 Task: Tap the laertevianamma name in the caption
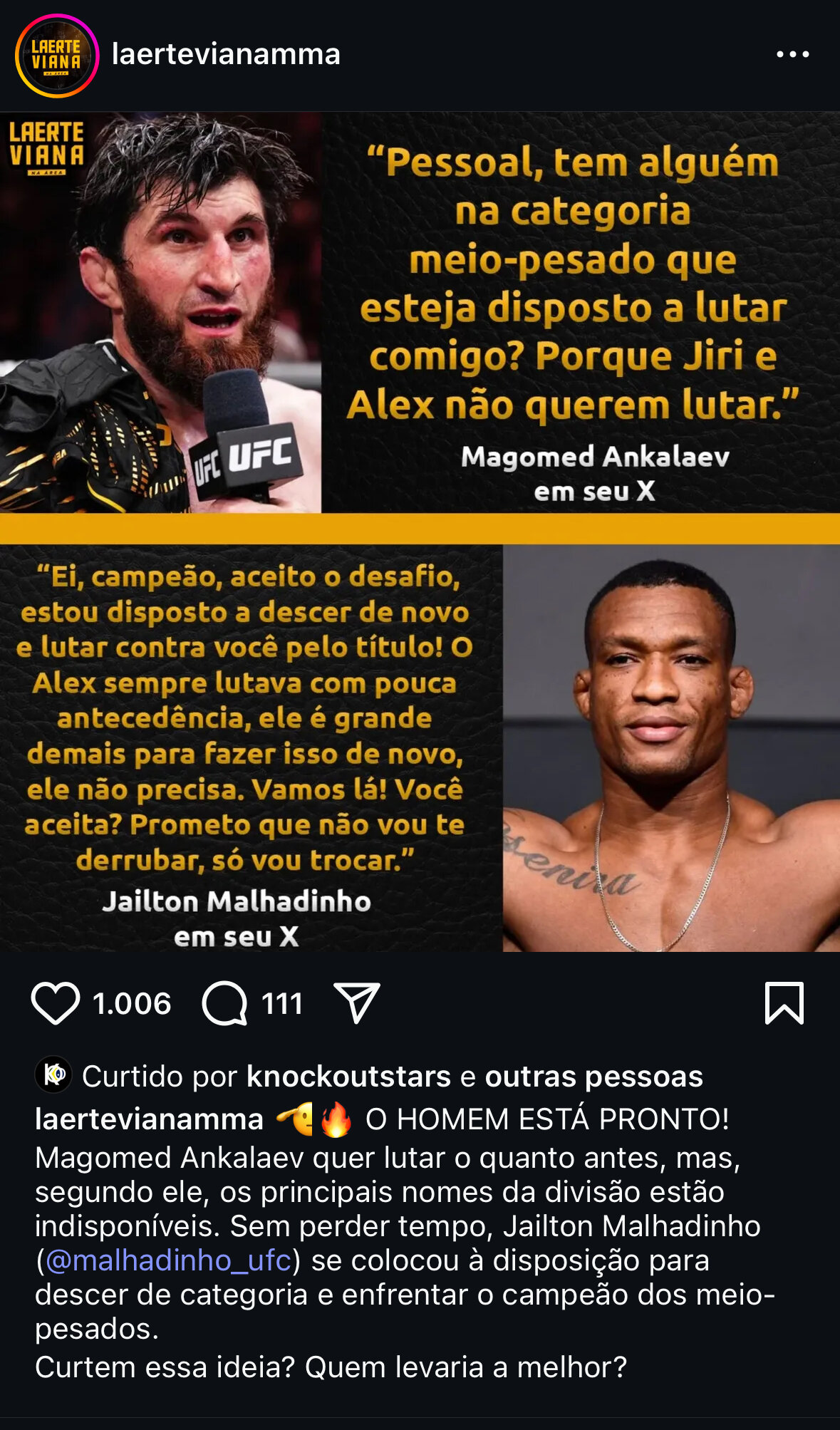149,1119
